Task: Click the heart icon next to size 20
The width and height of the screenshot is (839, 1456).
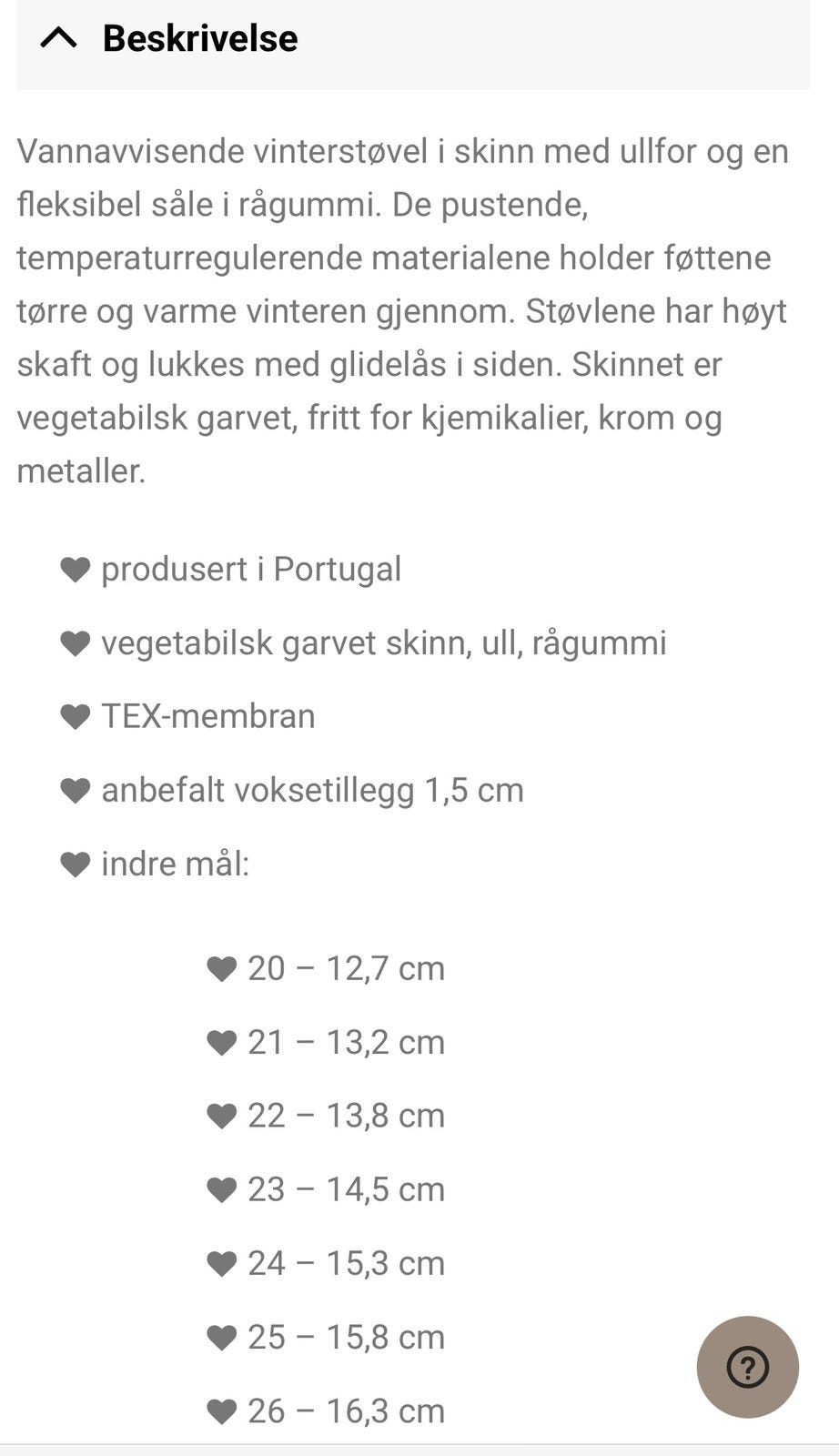Action: [221, 967]
